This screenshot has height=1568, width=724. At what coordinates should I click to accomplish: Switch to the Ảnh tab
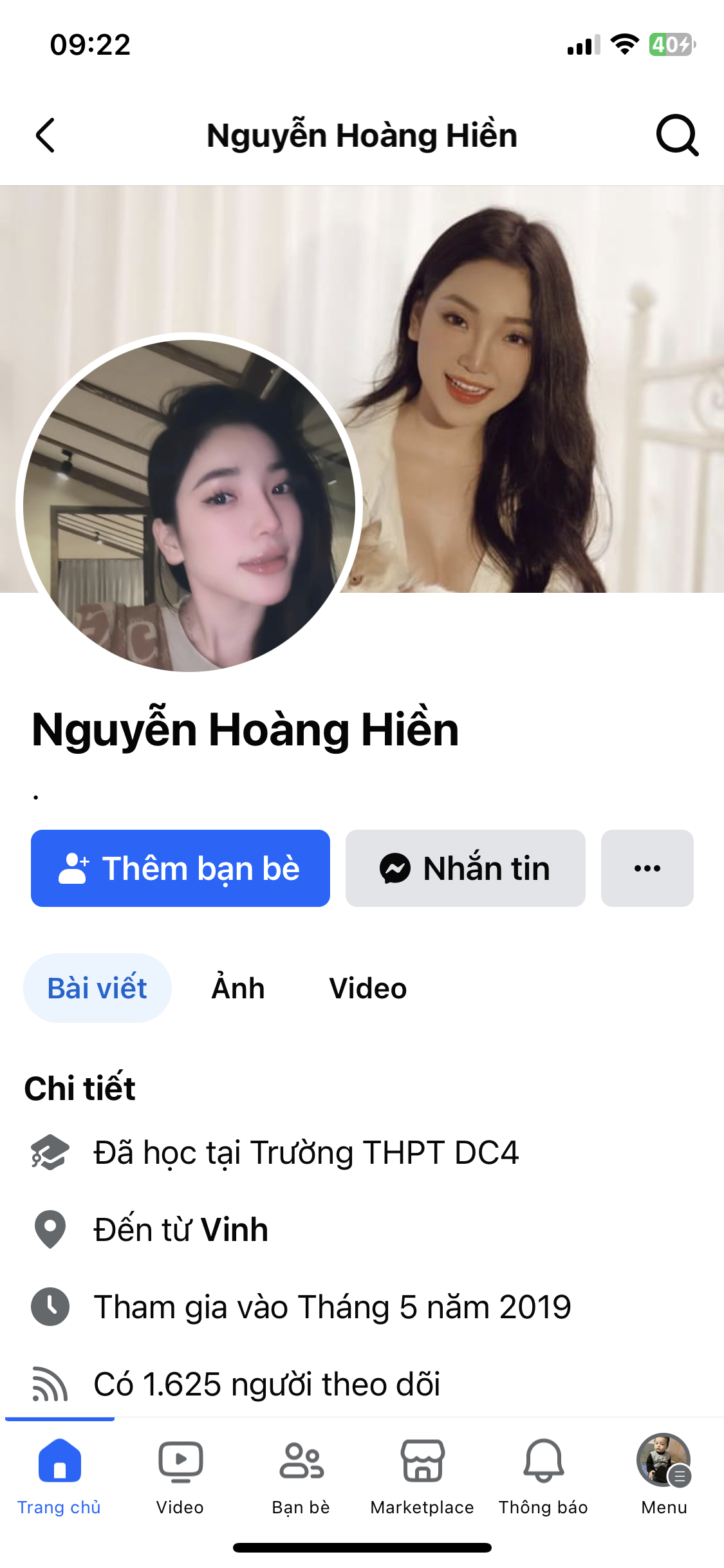click(238, 988)
